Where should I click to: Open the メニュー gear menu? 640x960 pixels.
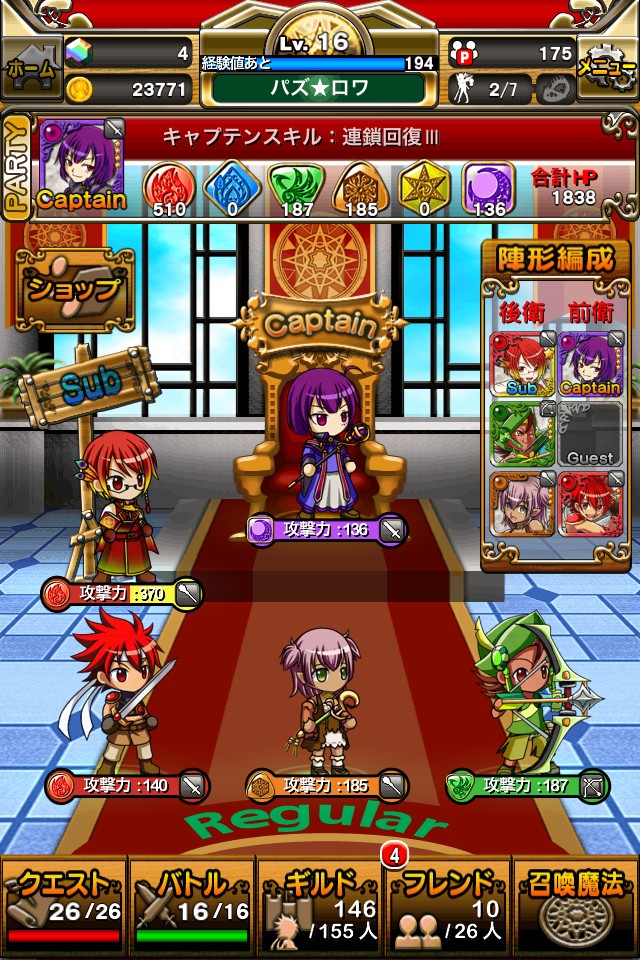click(x=607, y=67)
